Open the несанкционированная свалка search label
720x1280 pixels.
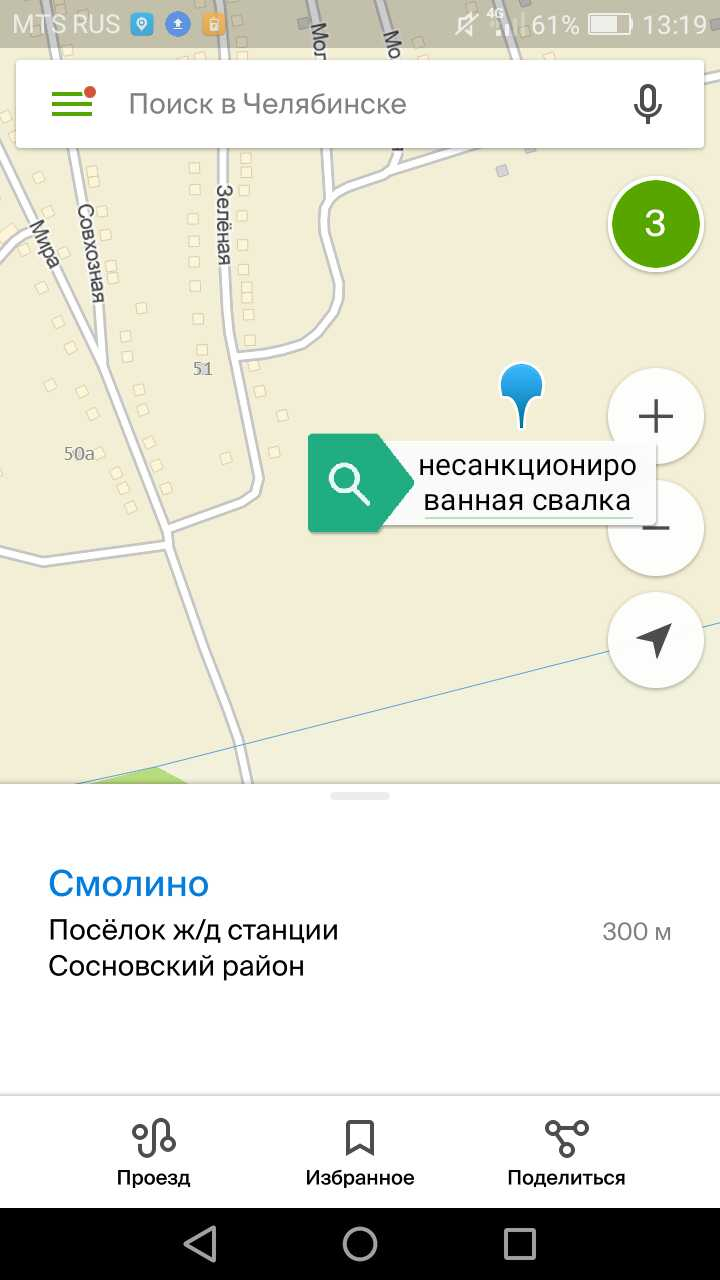pyautogui.click(x=482, y=483)
